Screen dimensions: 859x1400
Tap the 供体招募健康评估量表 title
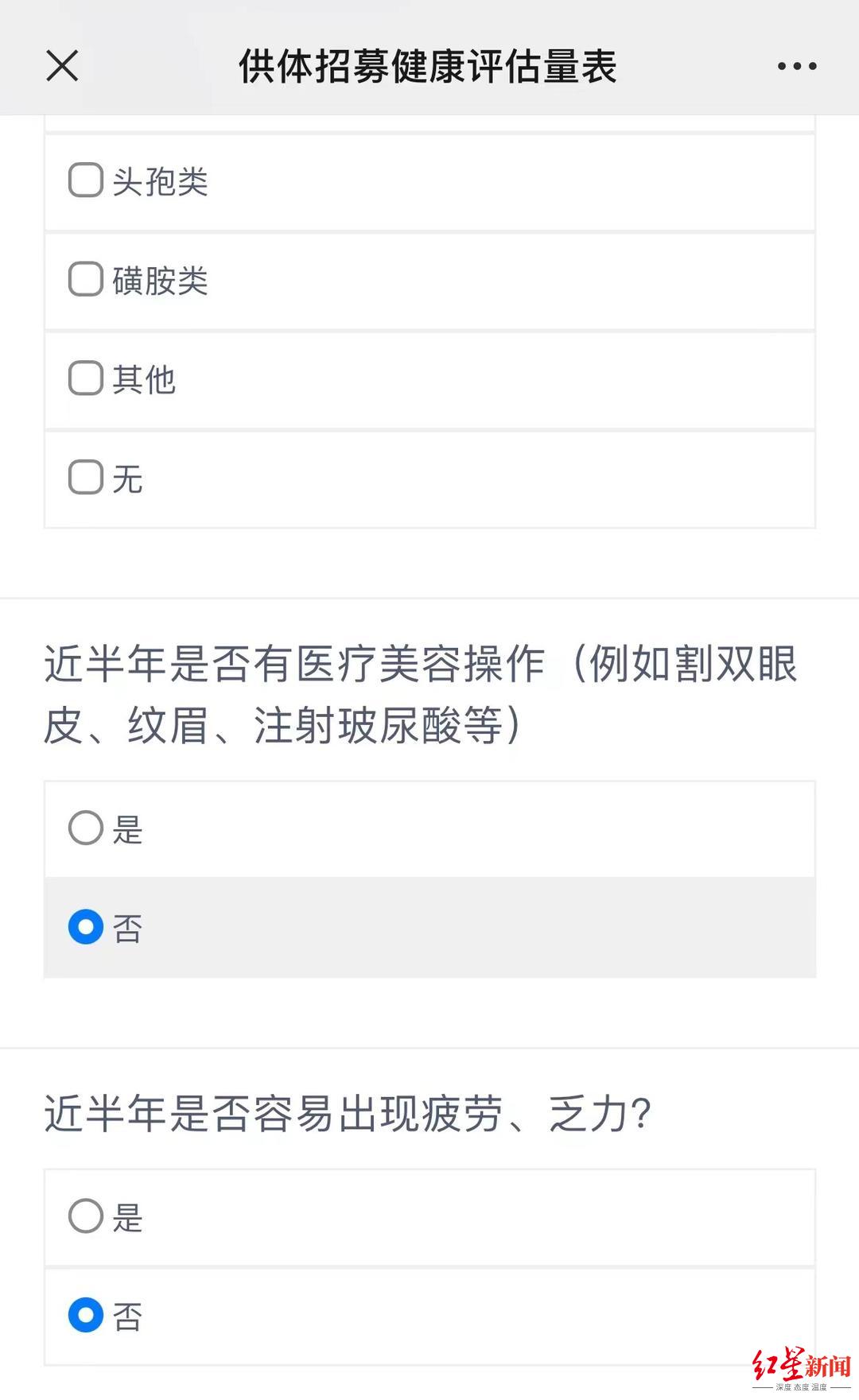[429, 67]
